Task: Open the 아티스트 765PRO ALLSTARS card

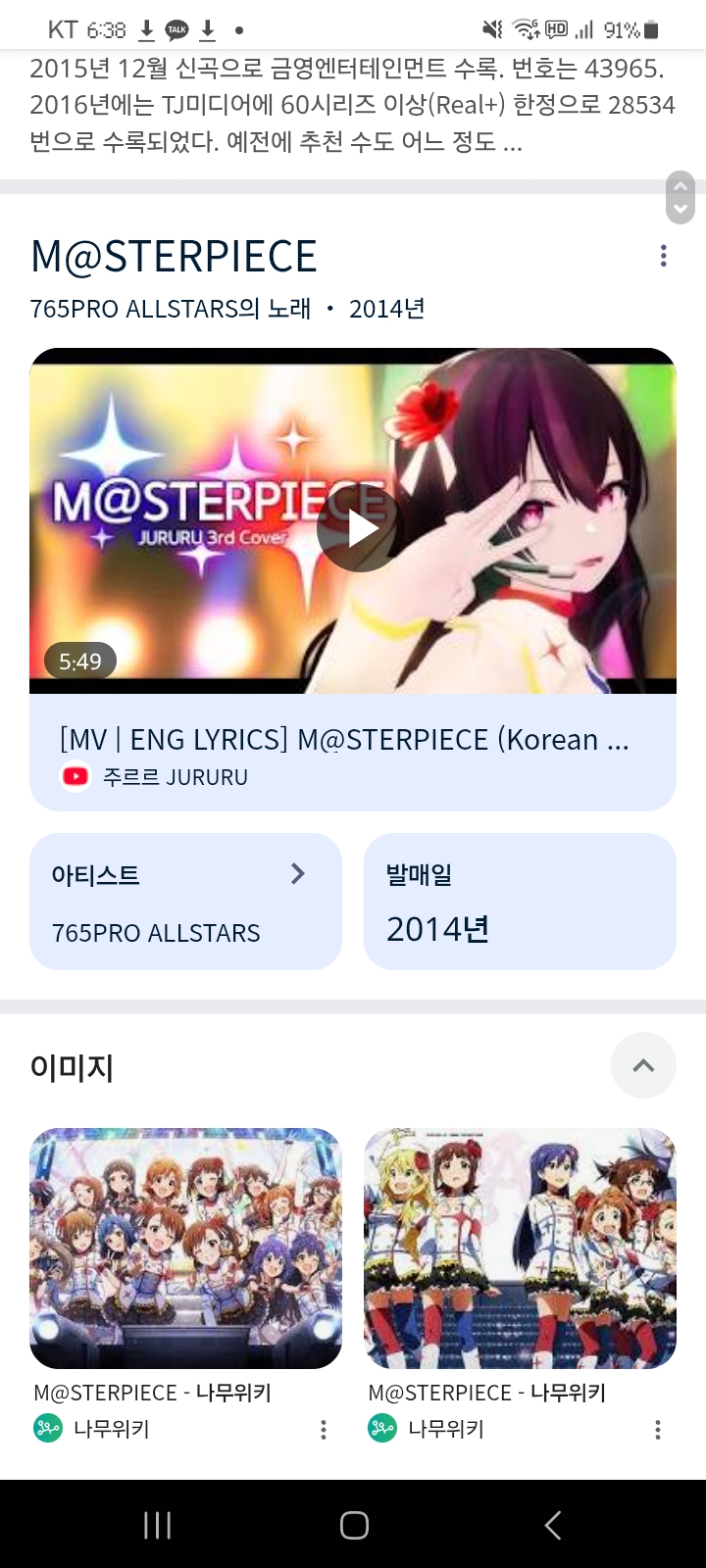Action: pyautogui.click(x=186, y=902)
